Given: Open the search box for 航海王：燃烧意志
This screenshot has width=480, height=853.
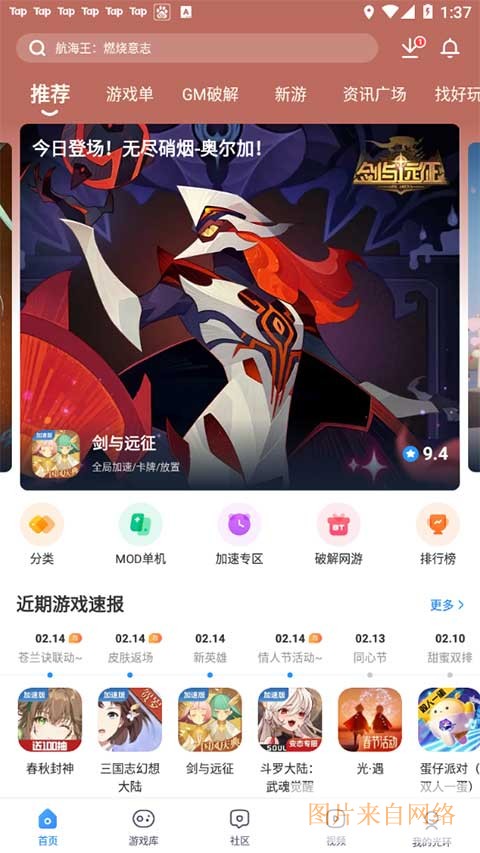Looking at the screenshot, I should point(197,48).
